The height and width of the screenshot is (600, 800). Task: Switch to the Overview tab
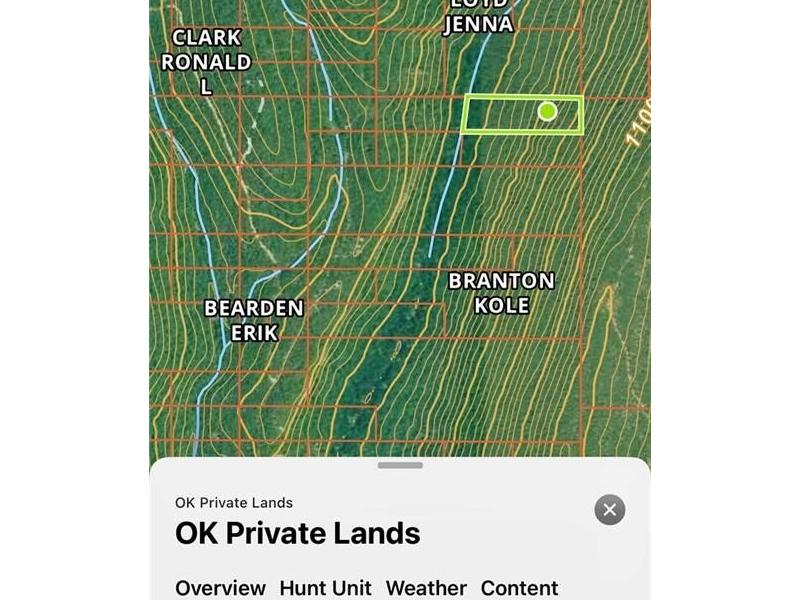(x=220, y=588)
